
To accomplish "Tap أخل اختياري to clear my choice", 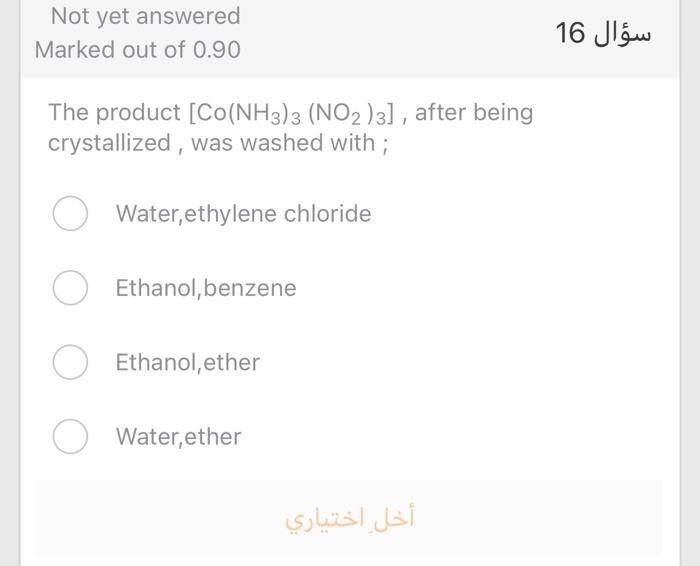I will [349, 519].
